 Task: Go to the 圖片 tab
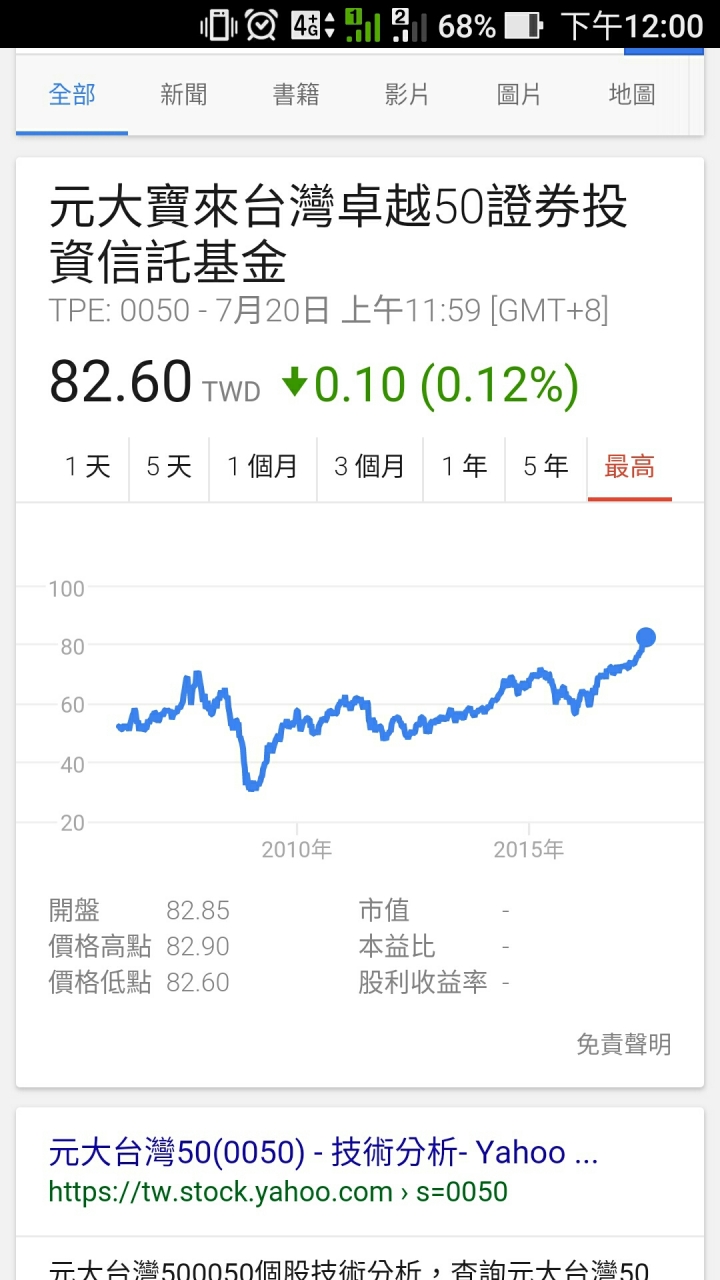519,95
